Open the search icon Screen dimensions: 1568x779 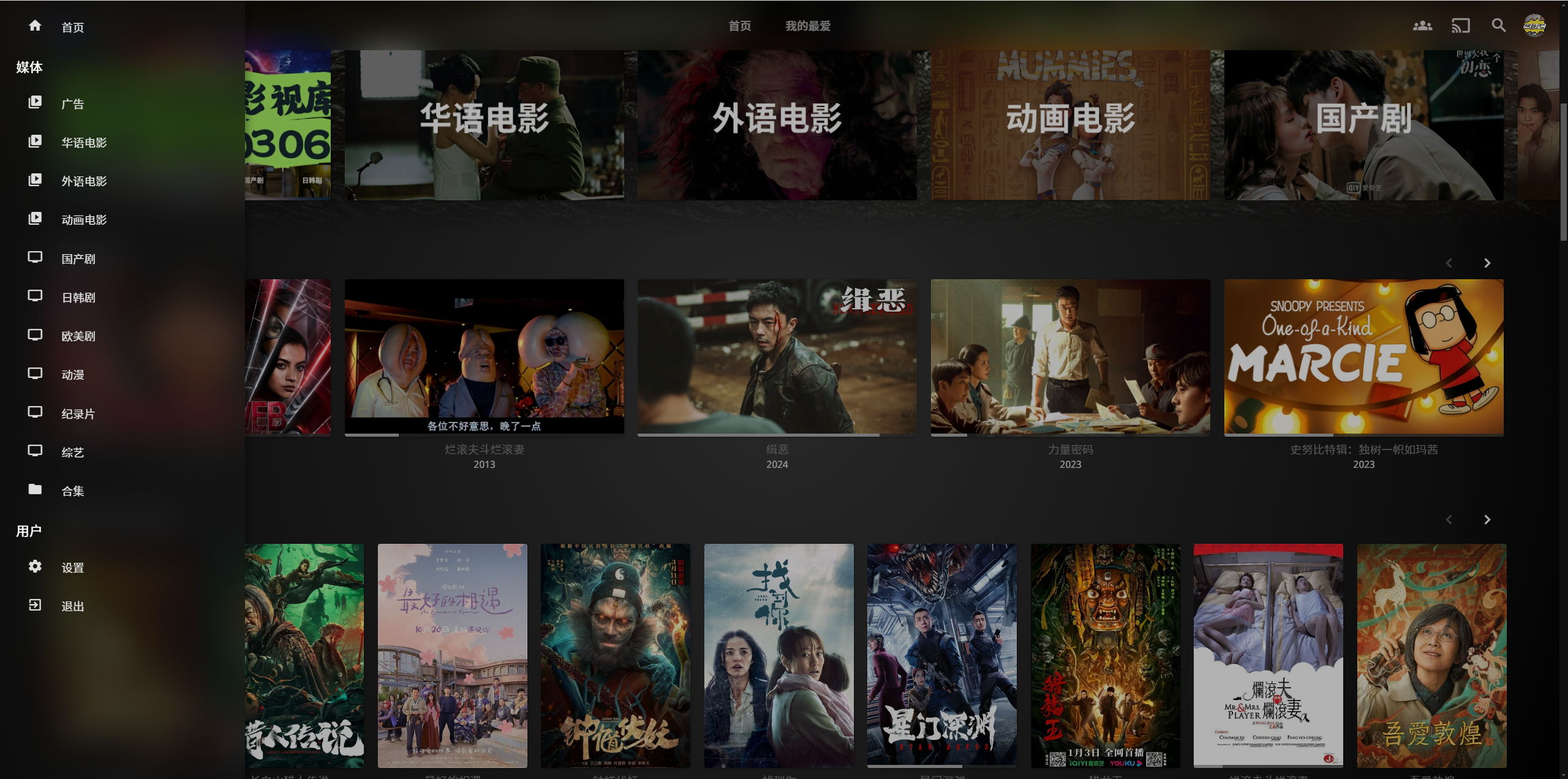pyautogui.click(x=1498, y=26)
